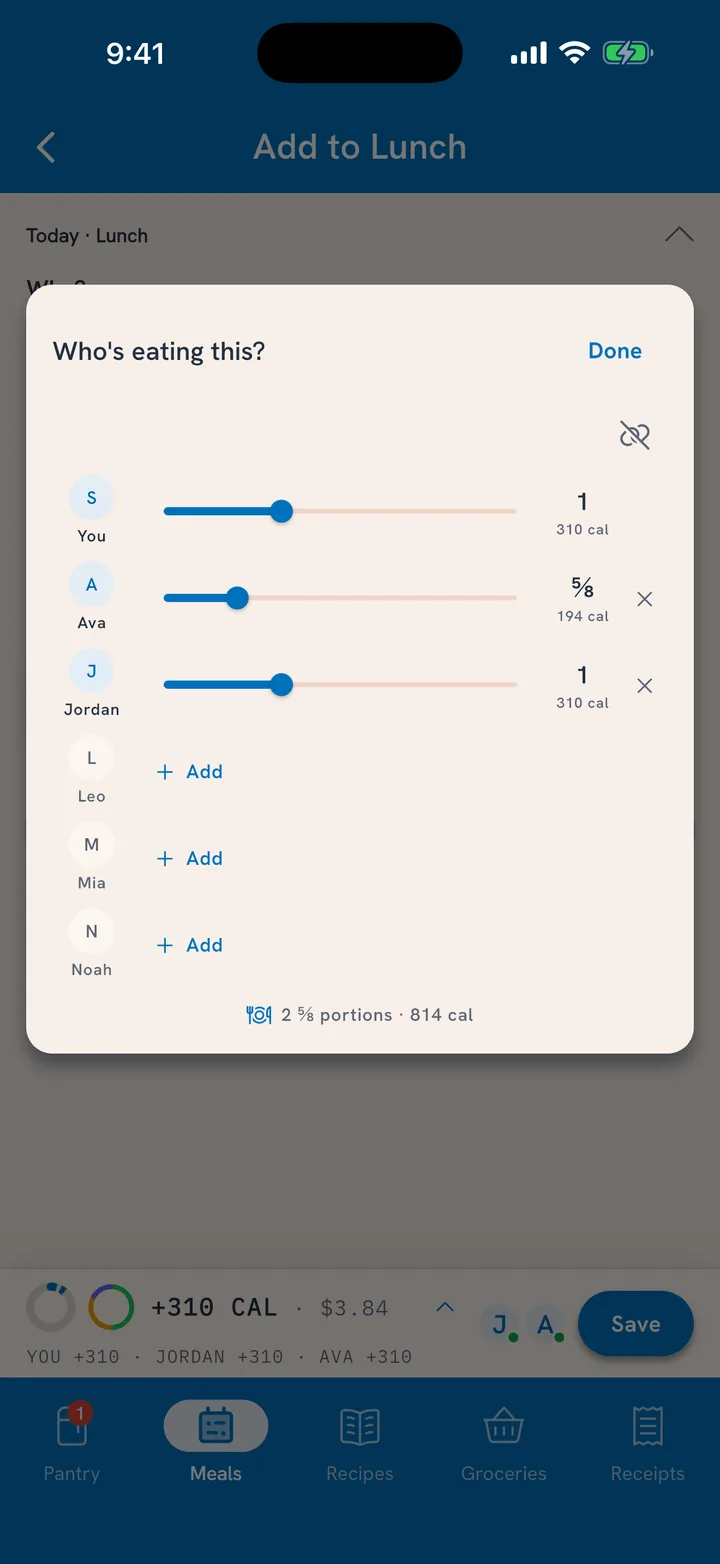720x1564 pixels.
Task: Toggle the link portions icon
Action: click(635, 435)
